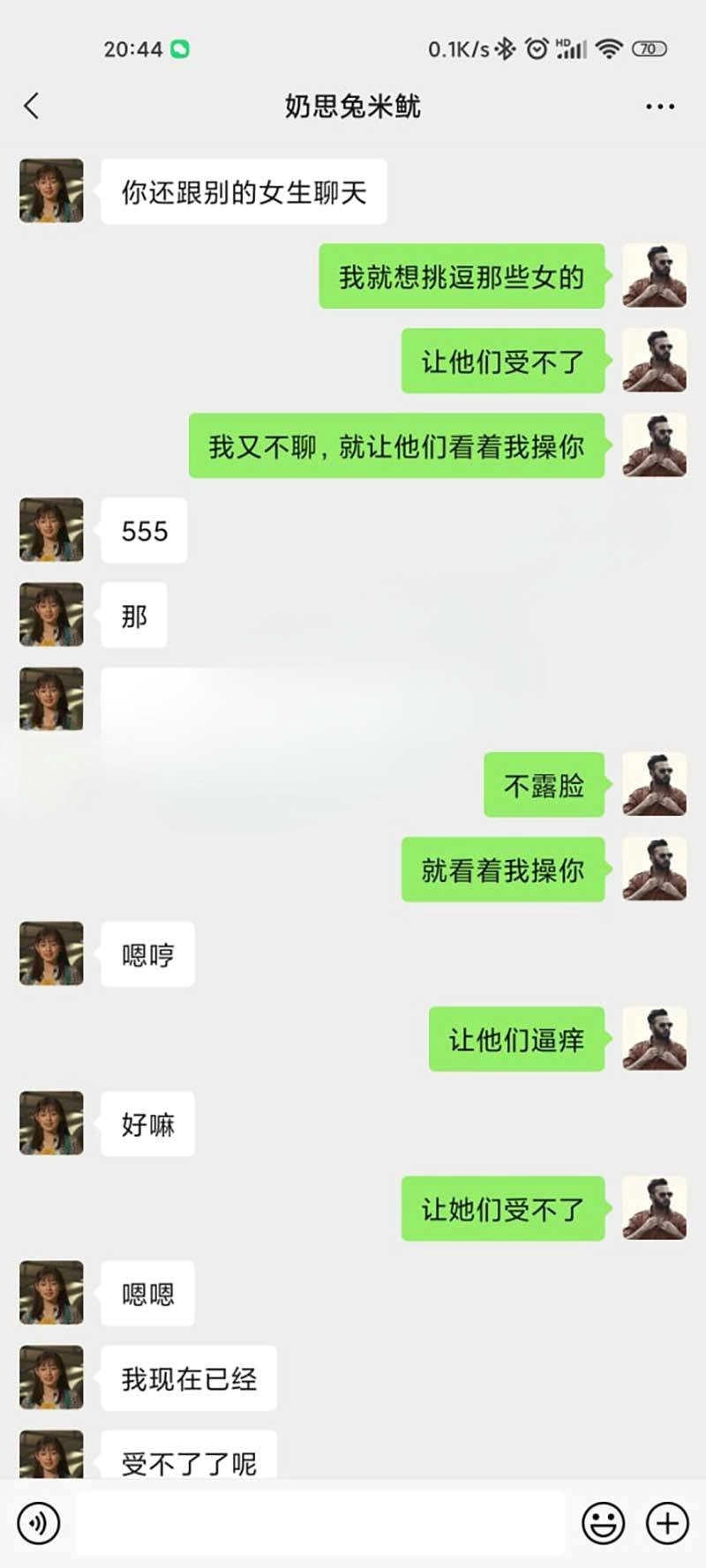Switch to voice message input
706x1568 pixels.
click(x=39, y=1522)
